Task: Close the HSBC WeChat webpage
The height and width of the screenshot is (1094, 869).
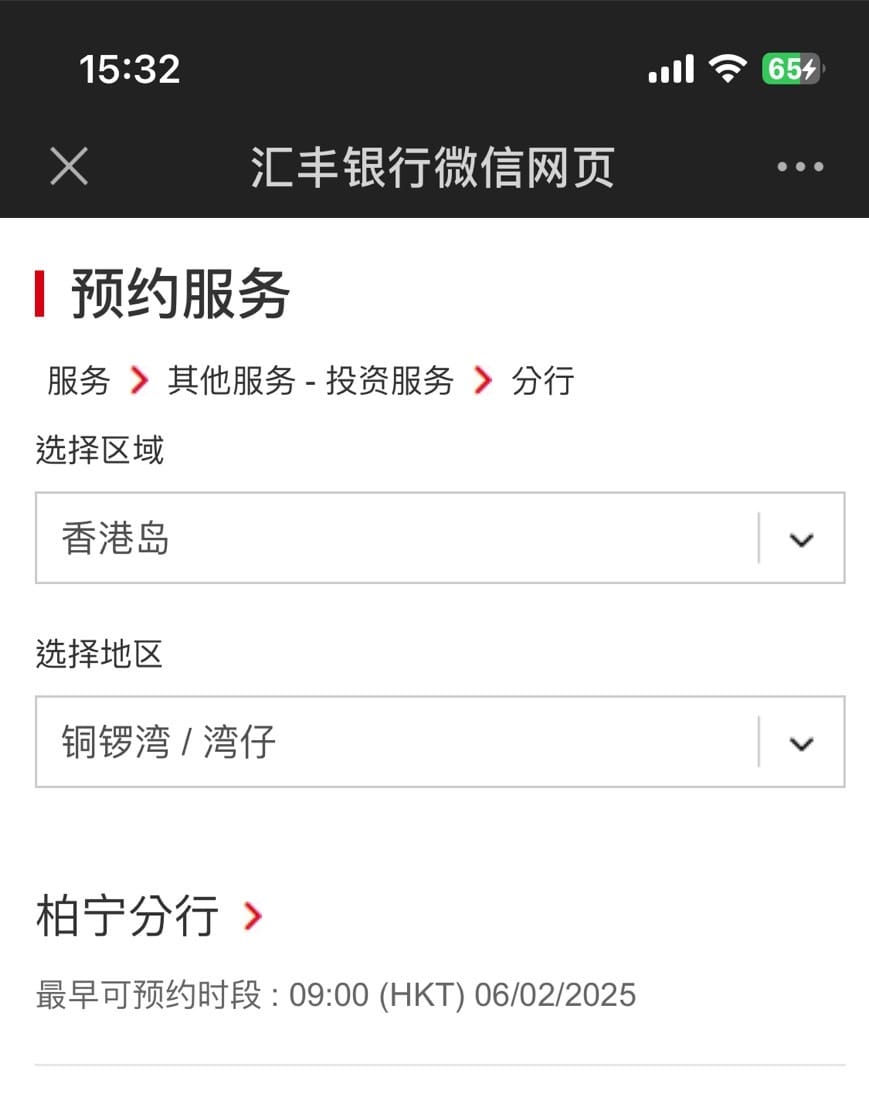Action: pos(69,166)
